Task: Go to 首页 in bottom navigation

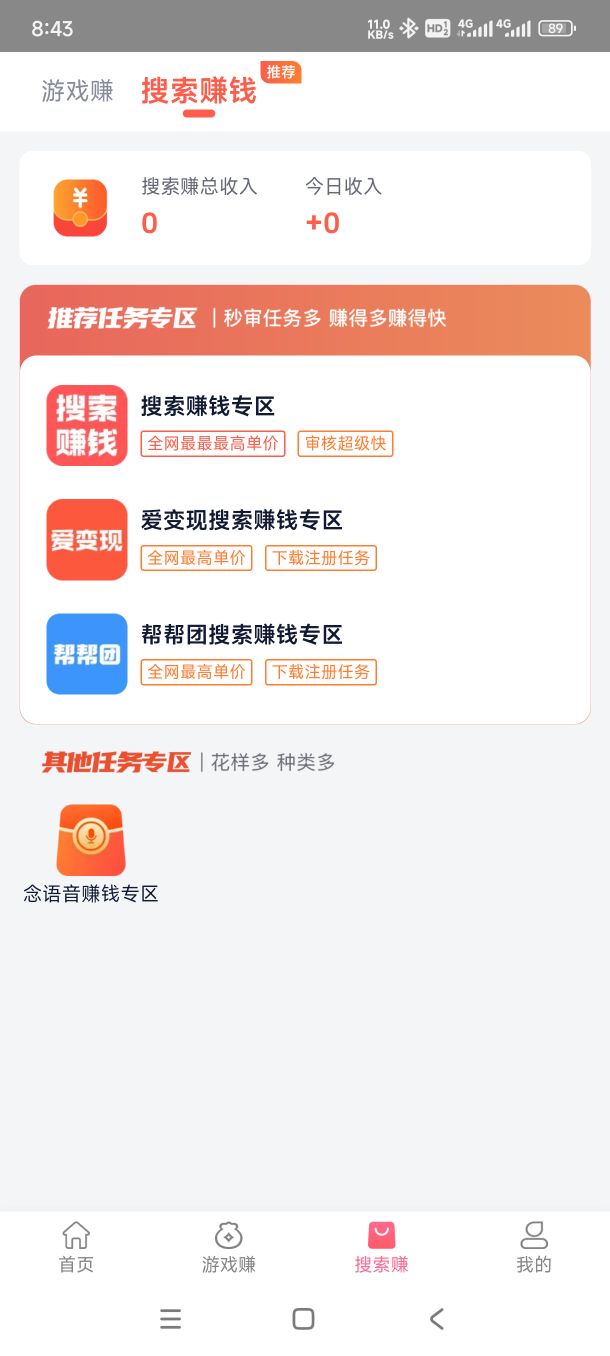Action: 76,1247
